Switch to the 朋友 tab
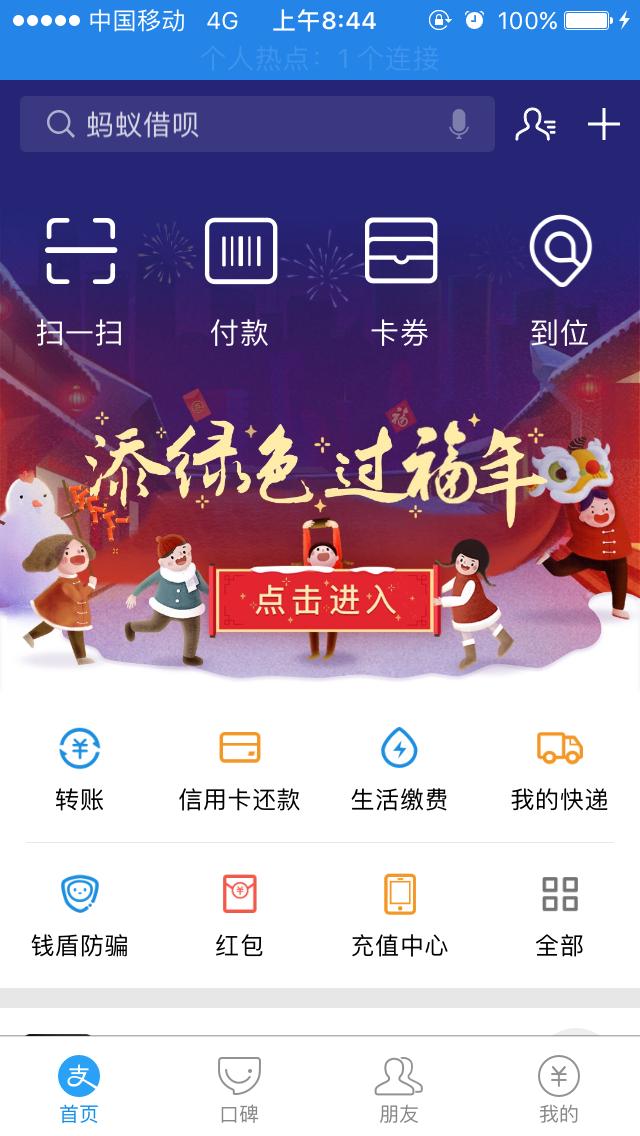This screenshot has width=640, height=1136. (x=399, y=1090)
